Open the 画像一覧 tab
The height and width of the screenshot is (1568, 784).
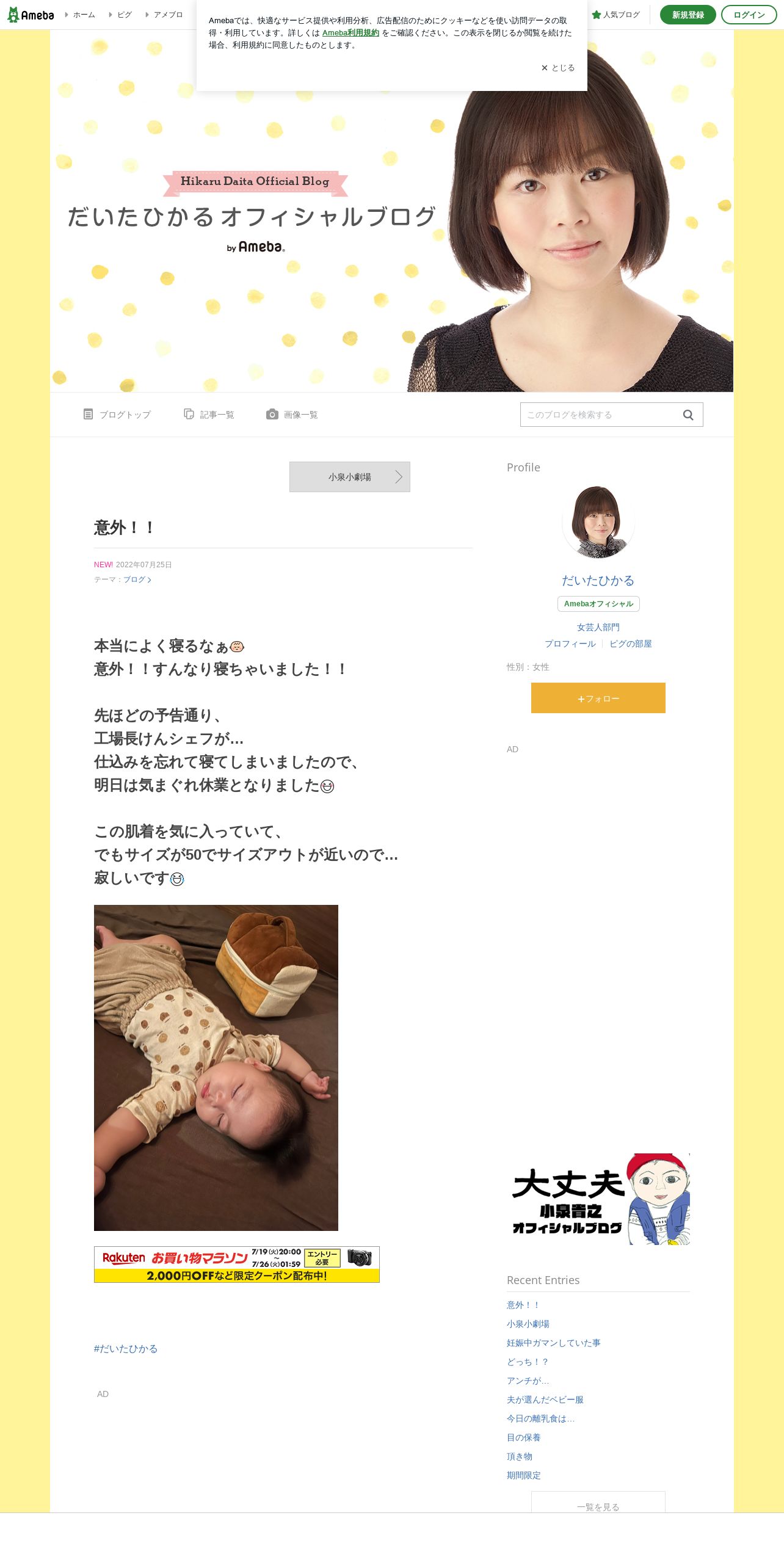pyautogui.click(x=292, y=415)
